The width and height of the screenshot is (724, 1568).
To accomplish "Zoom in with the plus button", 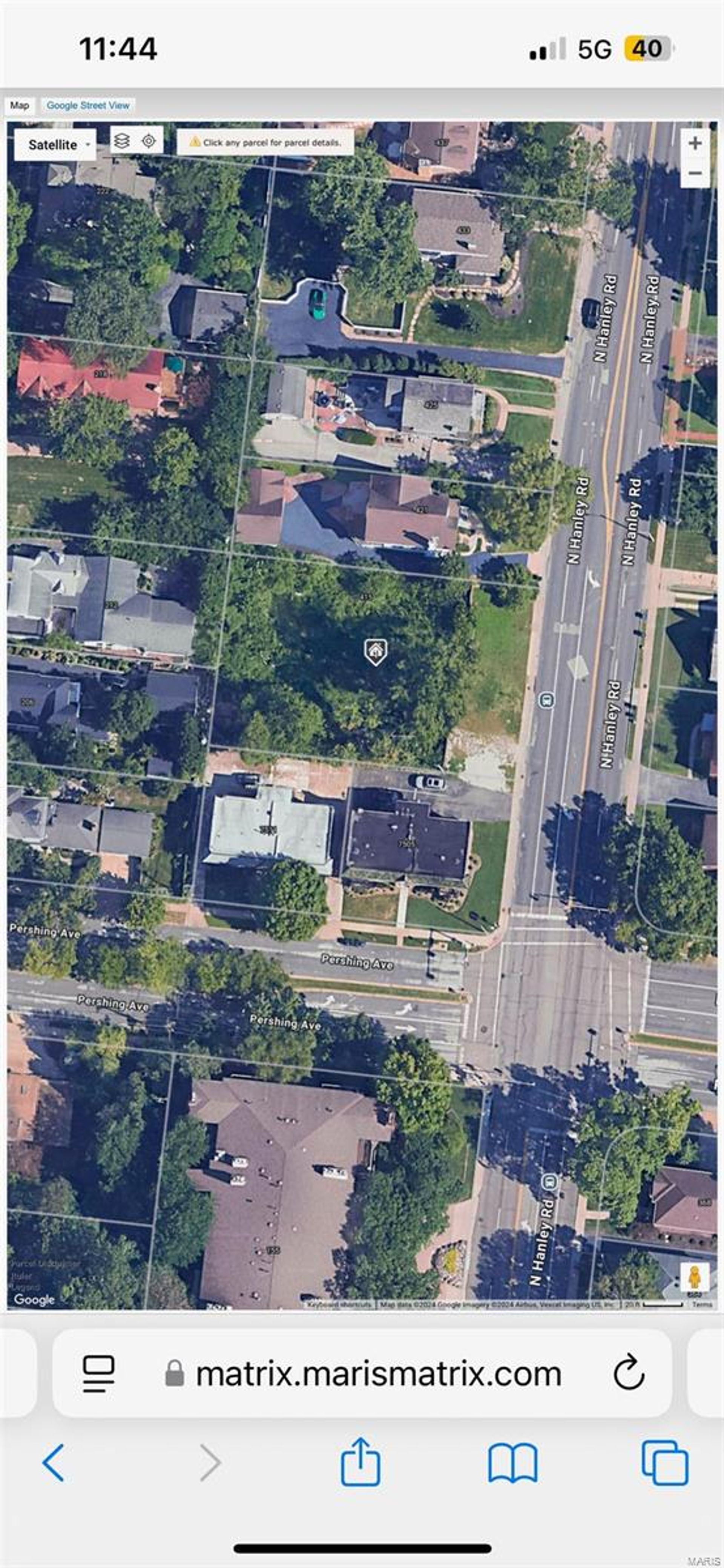I will (x=695, y=144).
